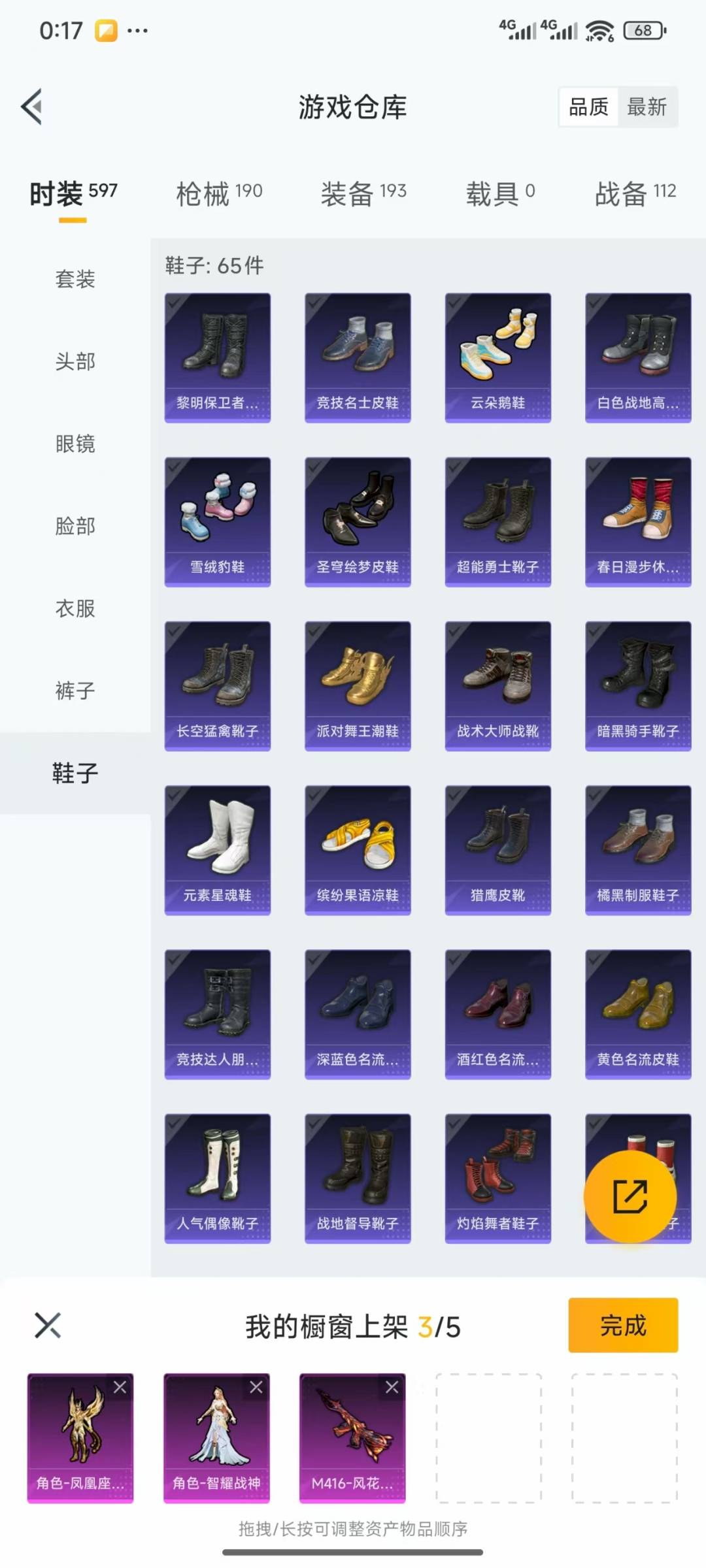Select the 元素星魂鞋 item

pos(218,849)
